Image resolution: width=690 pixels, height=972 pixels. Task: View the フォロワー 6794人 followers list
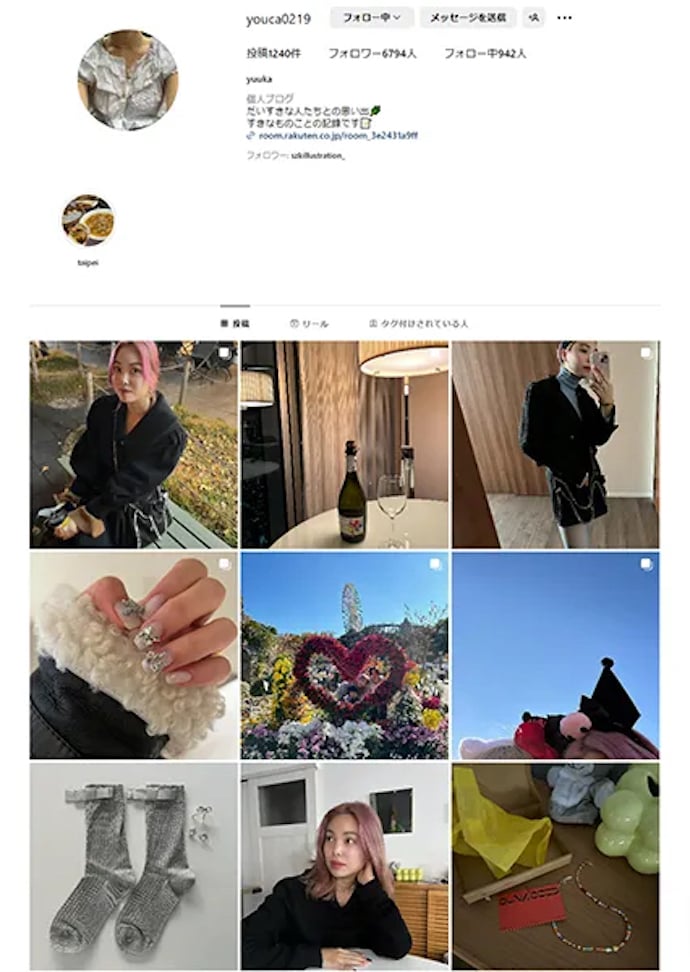click(x=371, y=53)
